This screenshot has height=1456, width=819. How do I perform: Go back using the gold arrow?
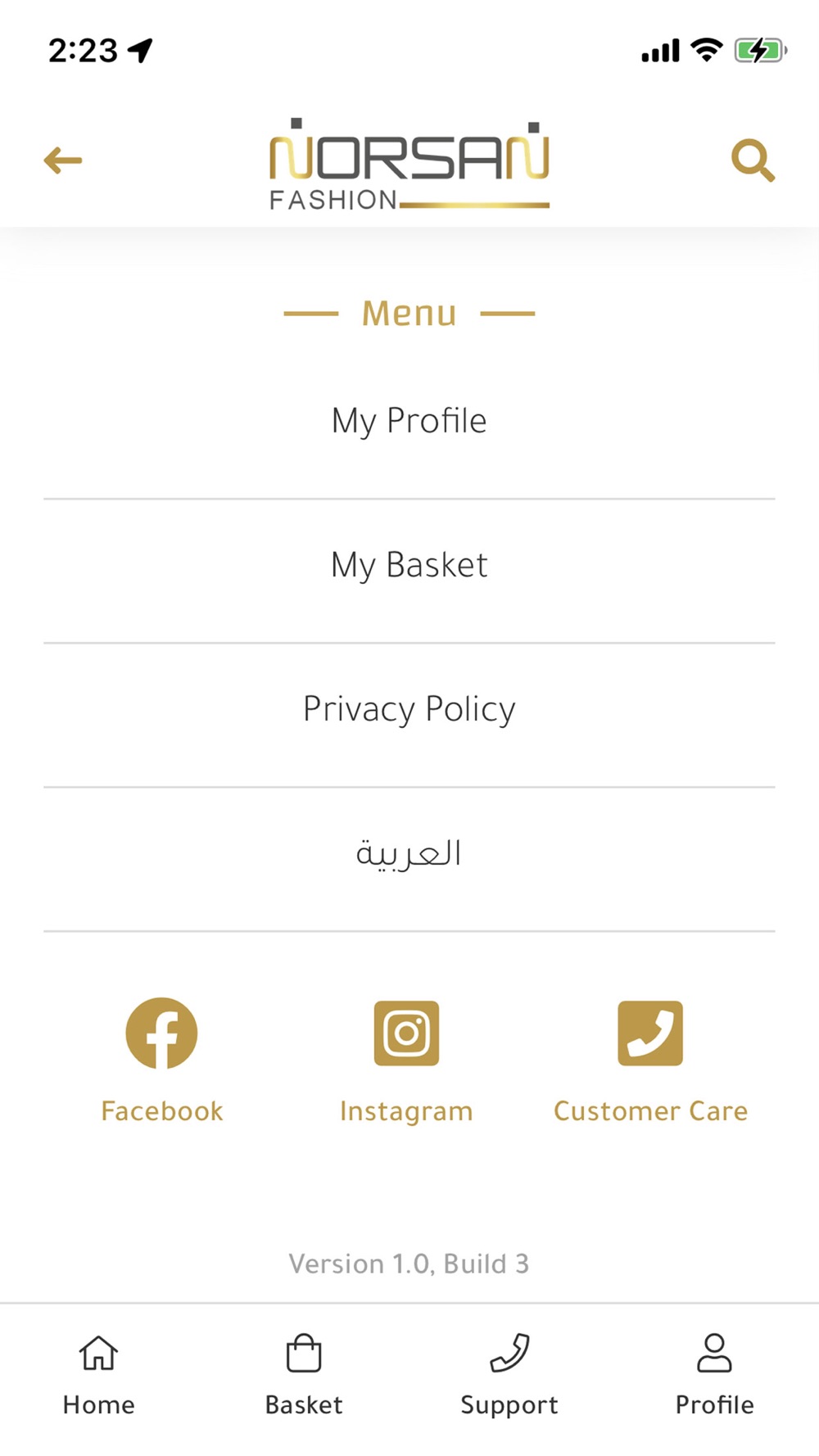click(x=63, y=161)
